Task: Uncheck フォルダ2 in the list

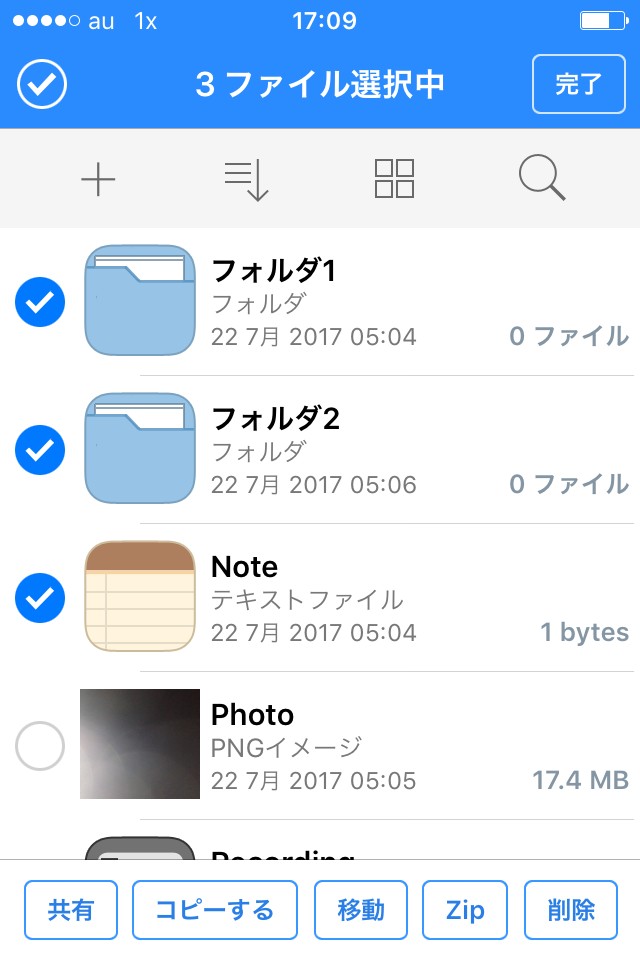Action: click(x=41, y=449)
